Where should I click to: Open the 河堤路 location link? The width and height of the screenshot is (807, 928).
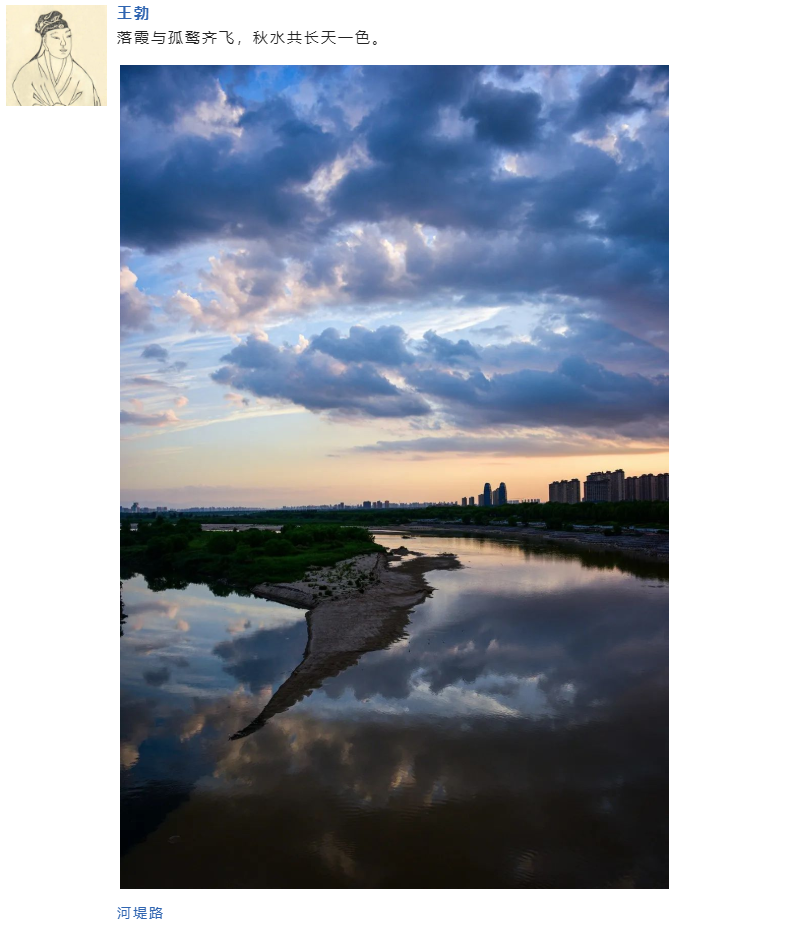pos(140,913)
